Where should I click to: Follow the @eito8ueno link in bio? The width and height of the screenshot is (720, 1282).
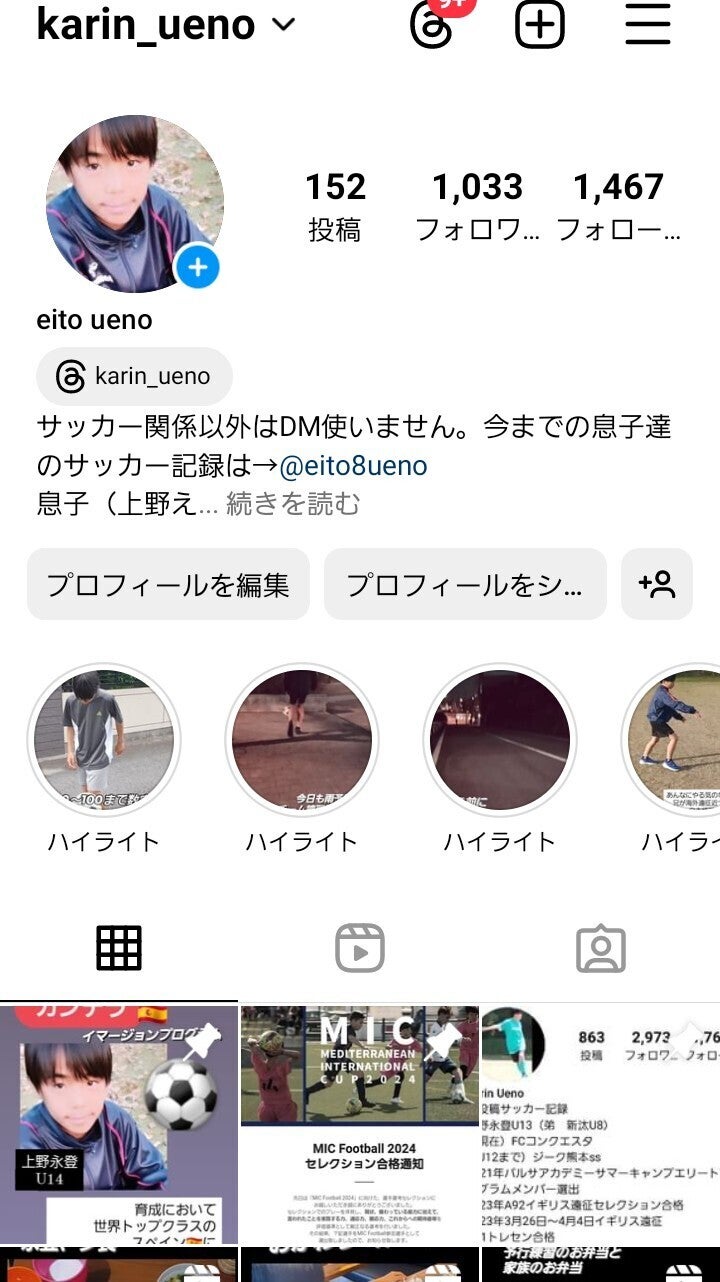(x=353, y=466)
